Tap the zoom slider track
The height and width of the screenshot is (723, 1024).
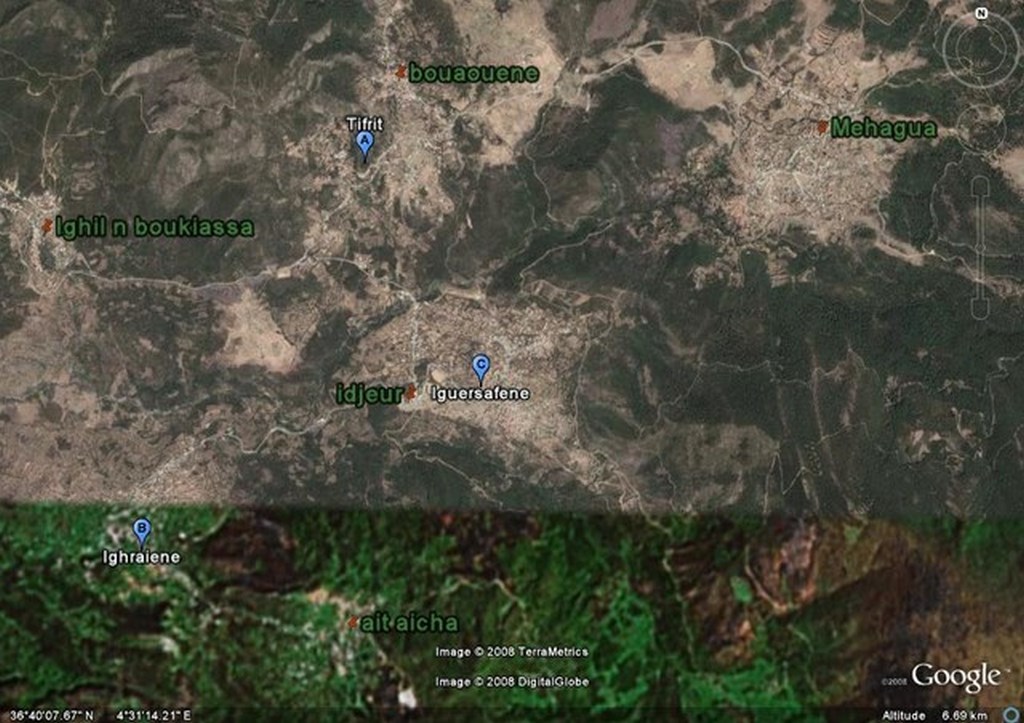(x=981, y=247)
